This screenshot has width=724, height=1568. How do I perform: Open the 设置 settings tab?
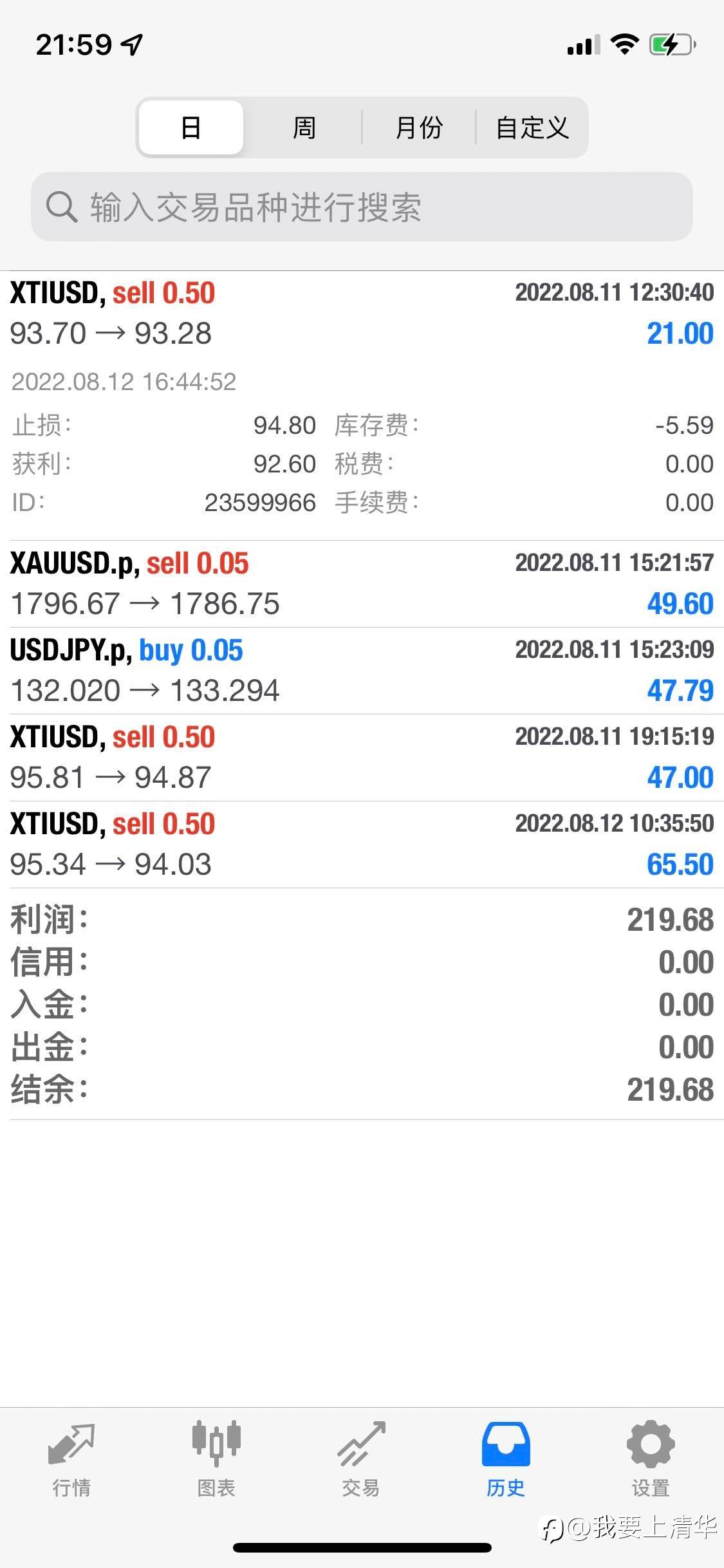click(651, 1459)
